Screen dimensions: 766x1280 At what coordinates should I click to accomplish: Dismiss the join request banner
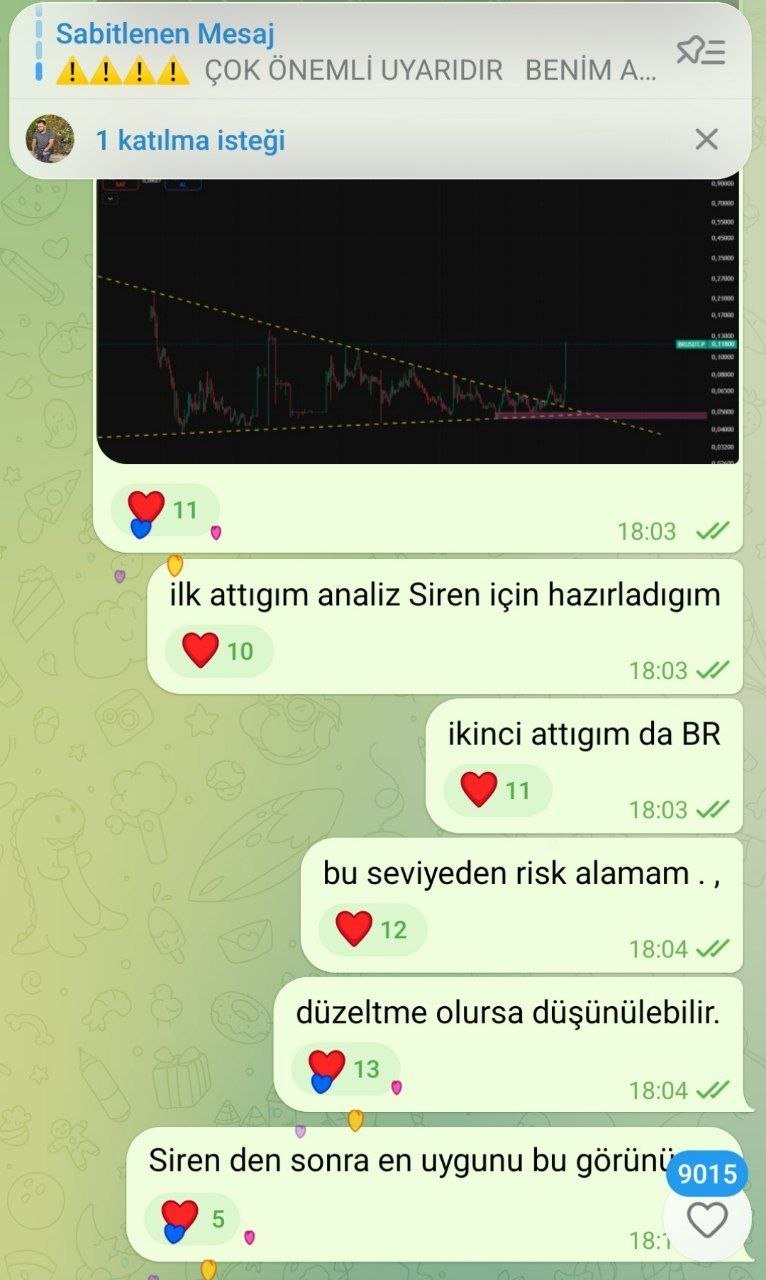click(706, 139)
